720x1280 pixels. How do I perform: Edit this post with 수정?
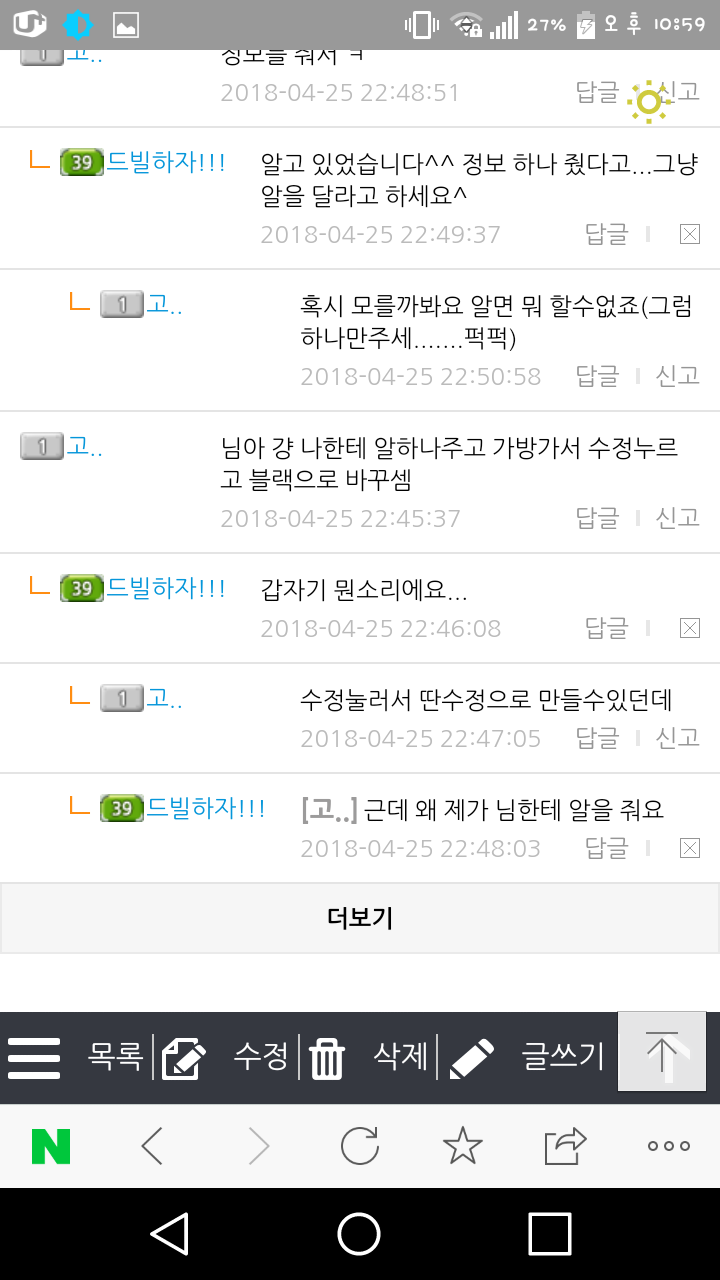tap(261, 1056)
